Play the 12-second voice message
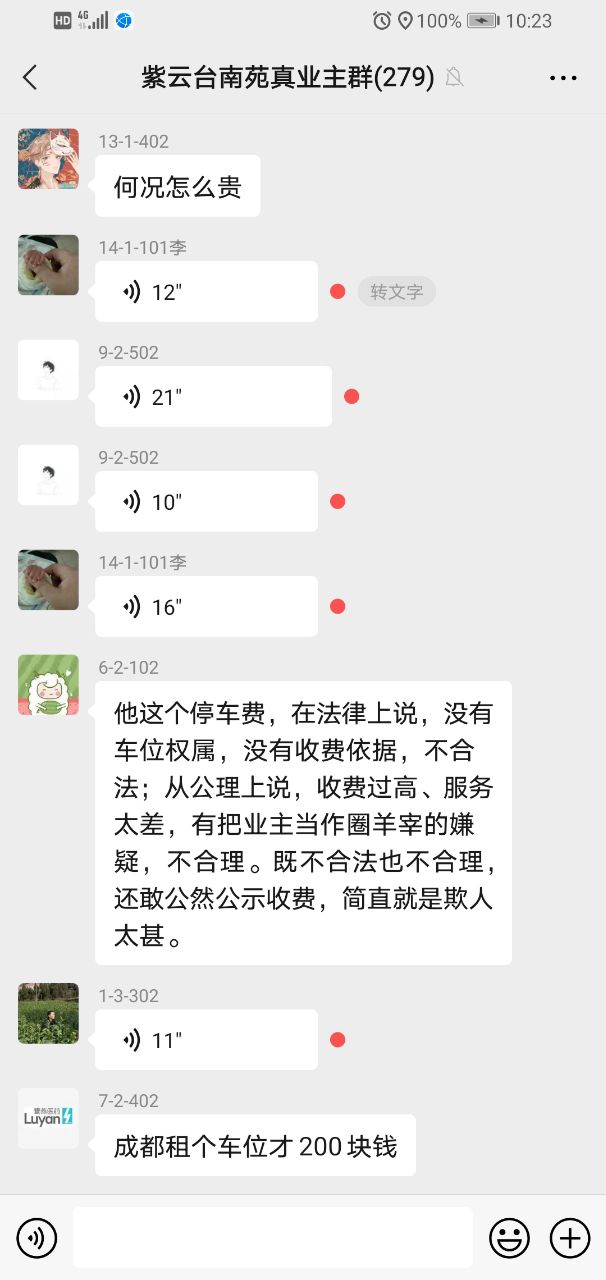The image size is (606, 1280). [x=206, y=292]
